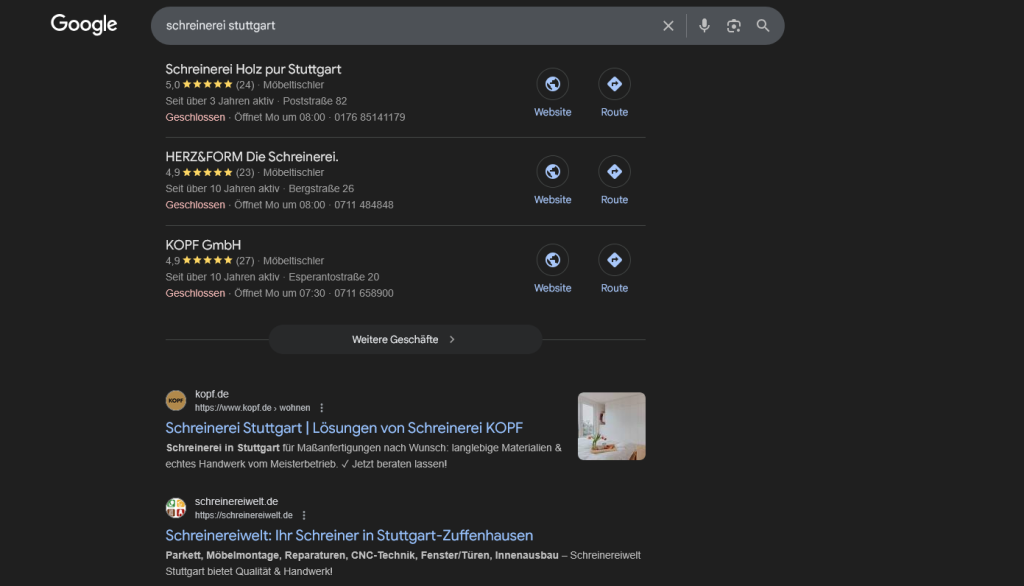The image size is (1024, 586).
Task: Open options menu for kopf.de result
Action: [322, 408]
